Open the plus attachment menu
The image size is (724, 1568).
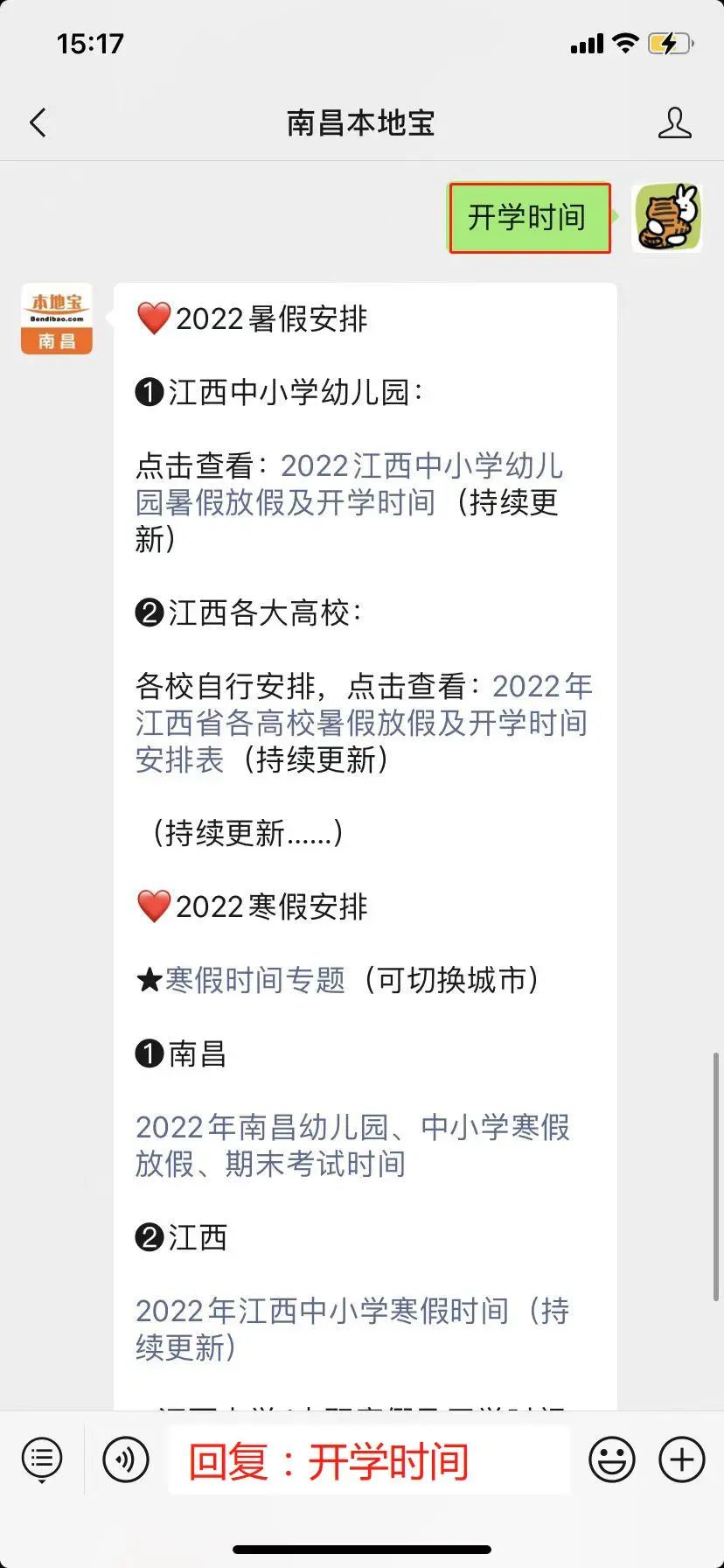(x=682, y=1460)
